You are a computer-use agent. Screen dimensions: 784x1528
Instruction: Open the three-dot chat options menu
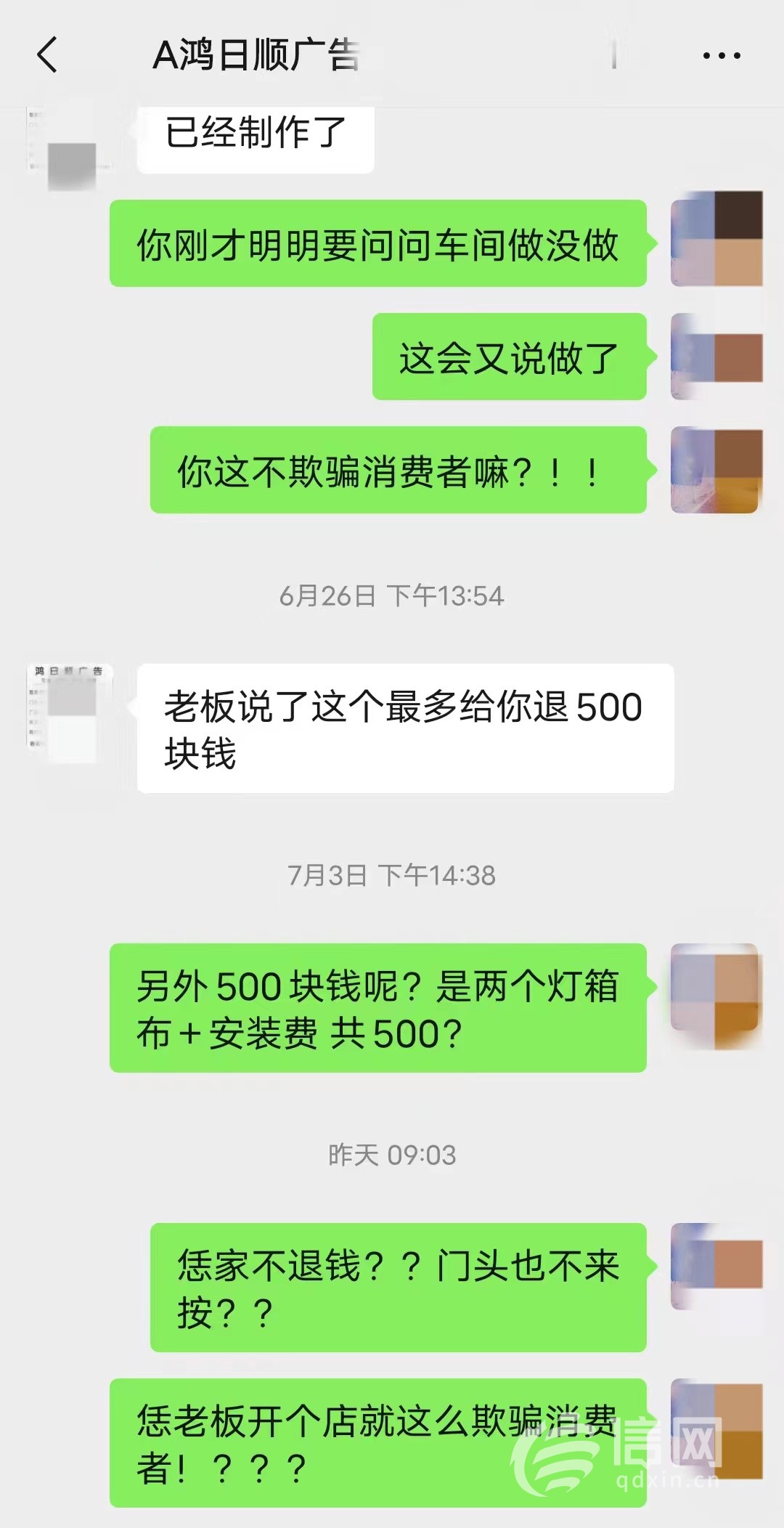[722, 56]
